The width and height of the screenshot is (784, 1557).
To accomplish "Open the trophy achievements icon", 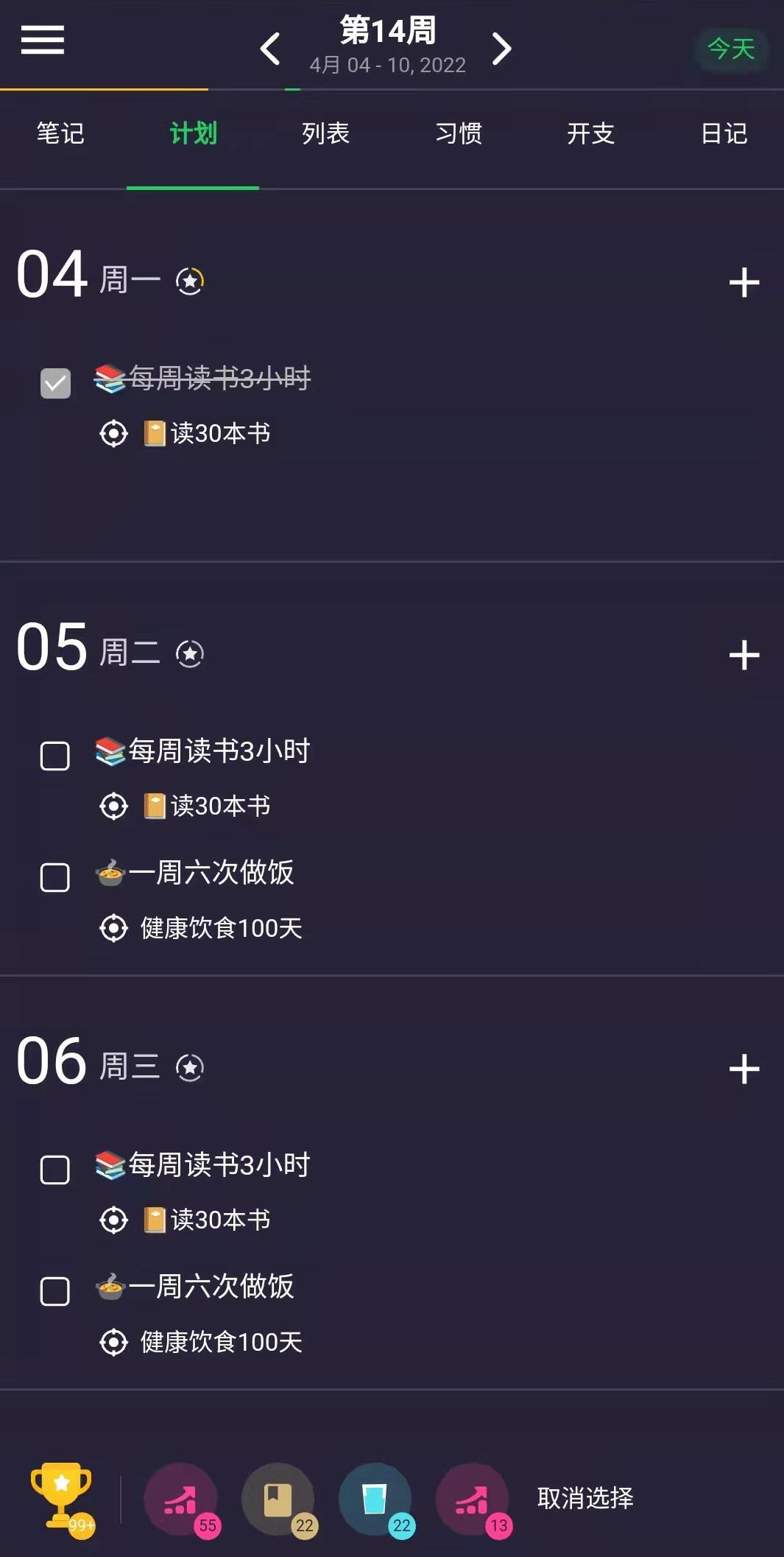I will 62,1497.
